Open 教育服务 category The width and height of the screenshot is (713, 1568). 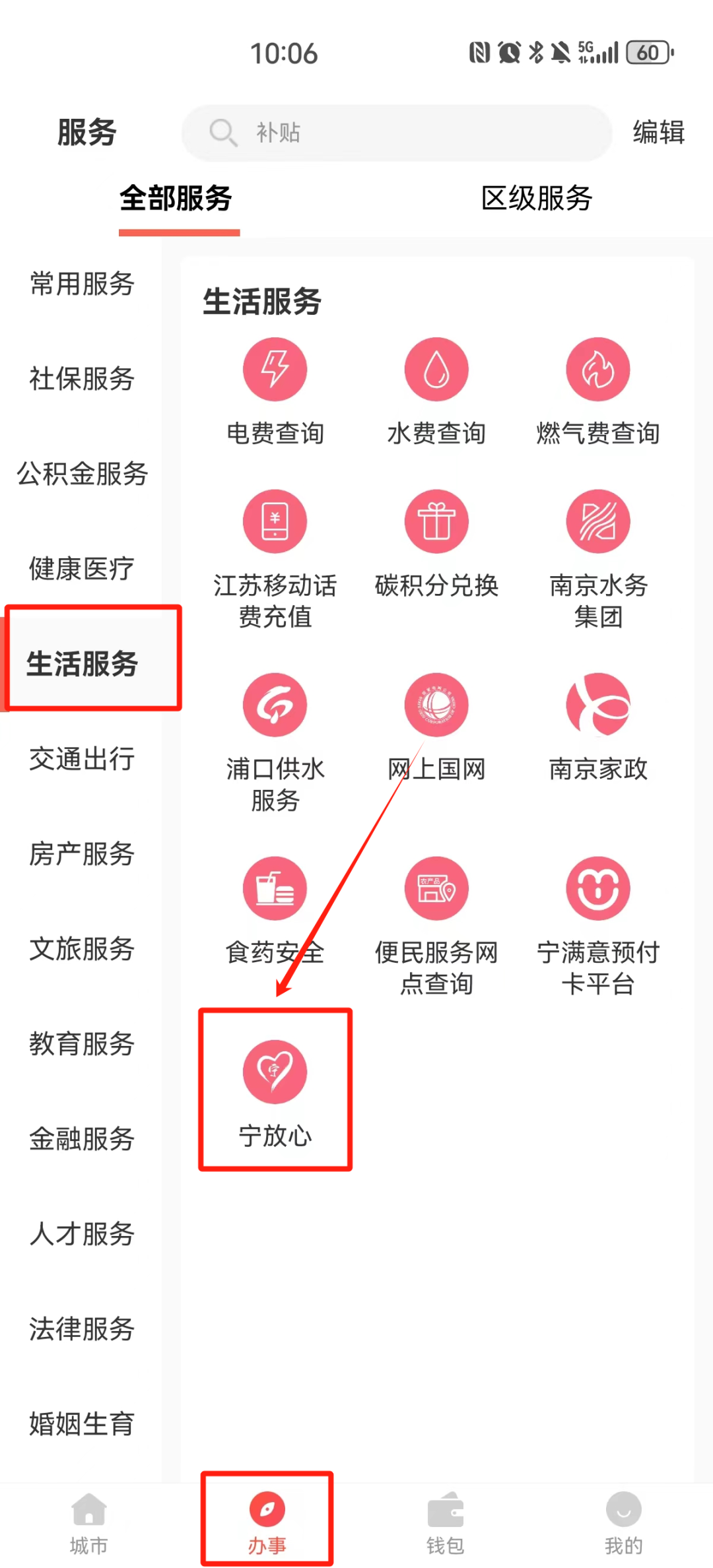tap(82, 1044)
